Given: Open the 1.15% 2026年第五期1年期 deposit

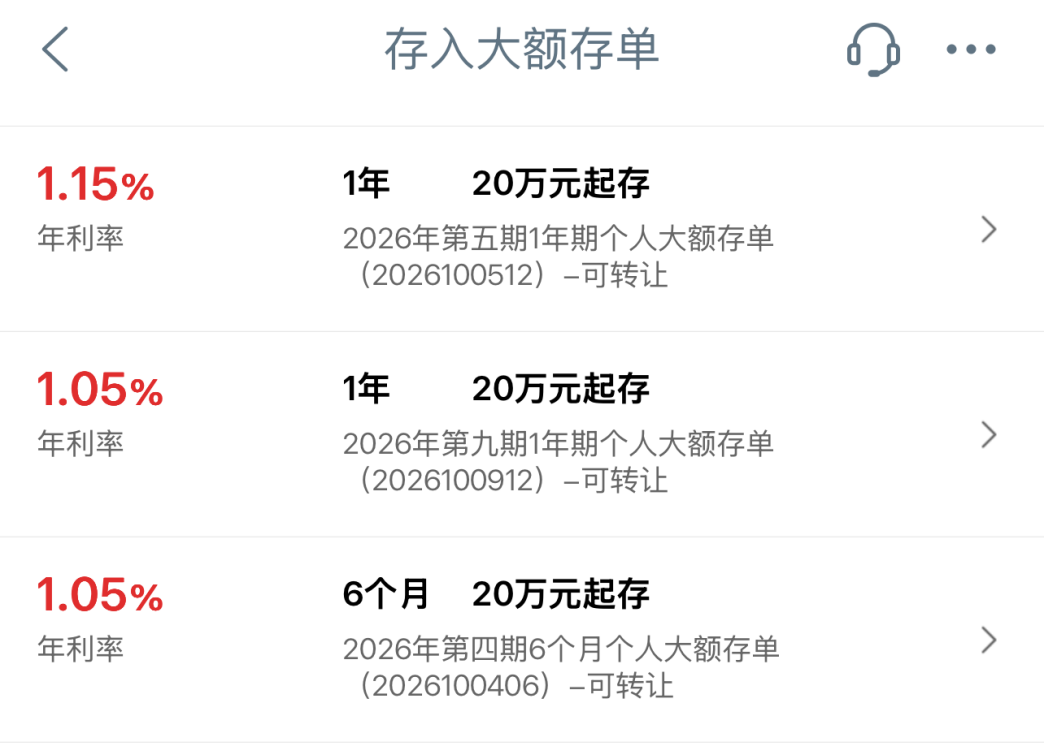Looking at the screenshot, I should [x=522, y=229].
